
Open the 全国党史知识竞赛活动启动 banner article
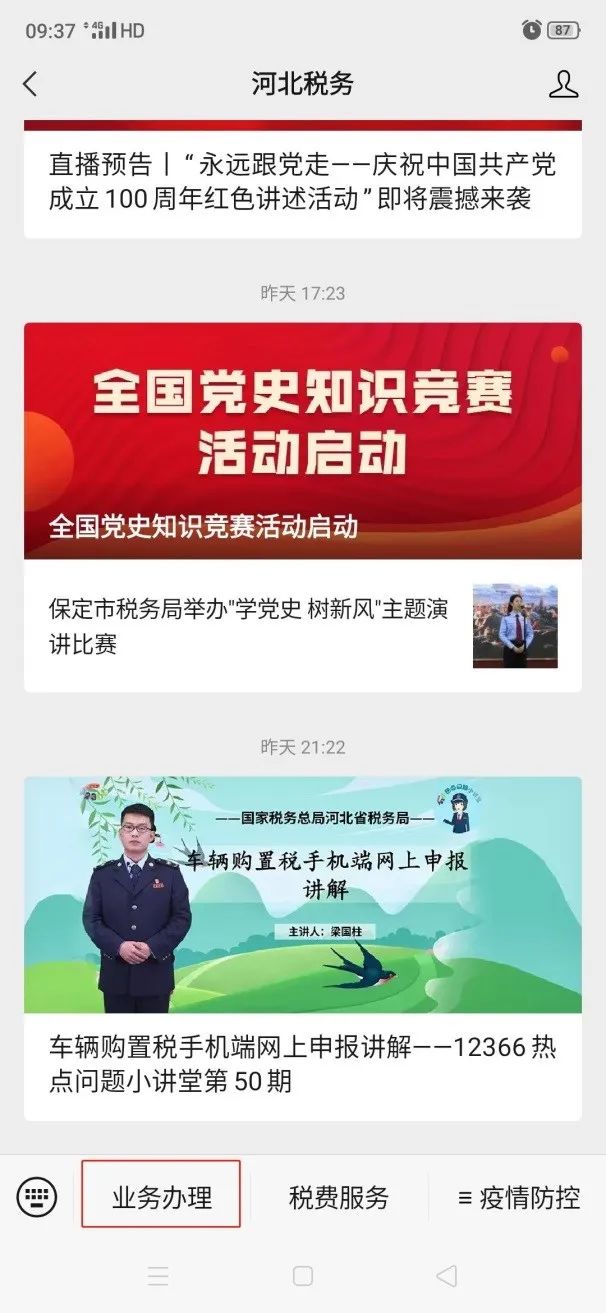(x=303, y=441)
